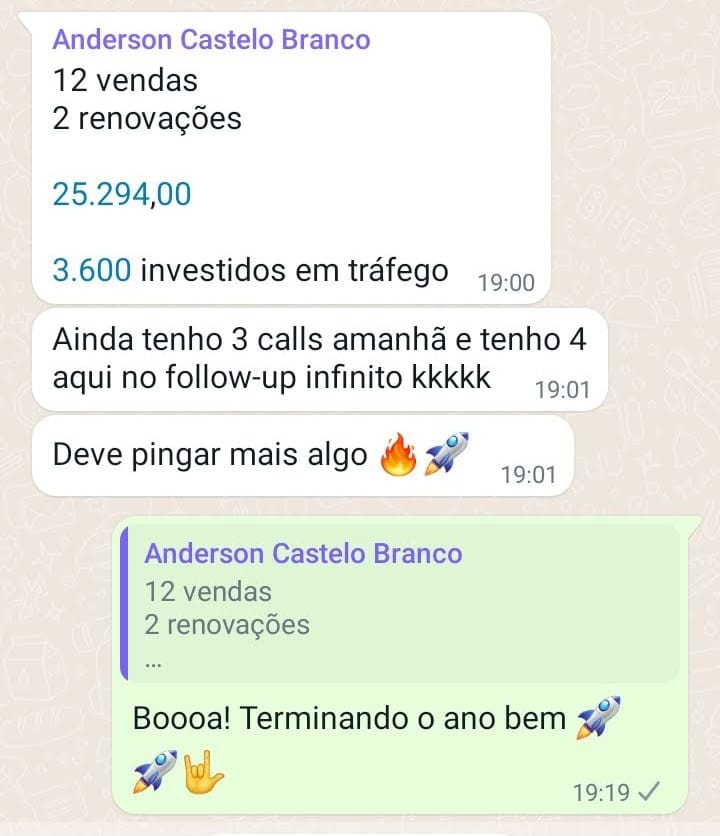Image resolution: width=720 pixels, height=836 pixels.
Task: Open the blue 3.600 number link
Action: point(91,270)
